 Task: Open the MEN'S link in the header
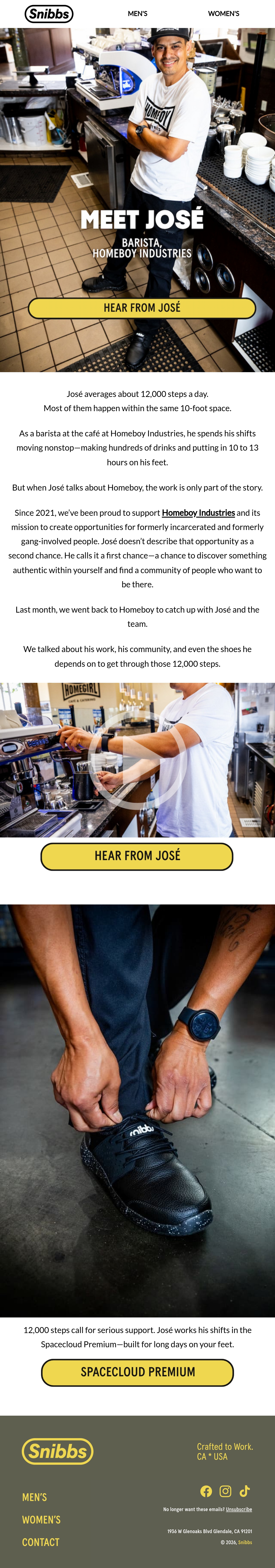point(137,13)
